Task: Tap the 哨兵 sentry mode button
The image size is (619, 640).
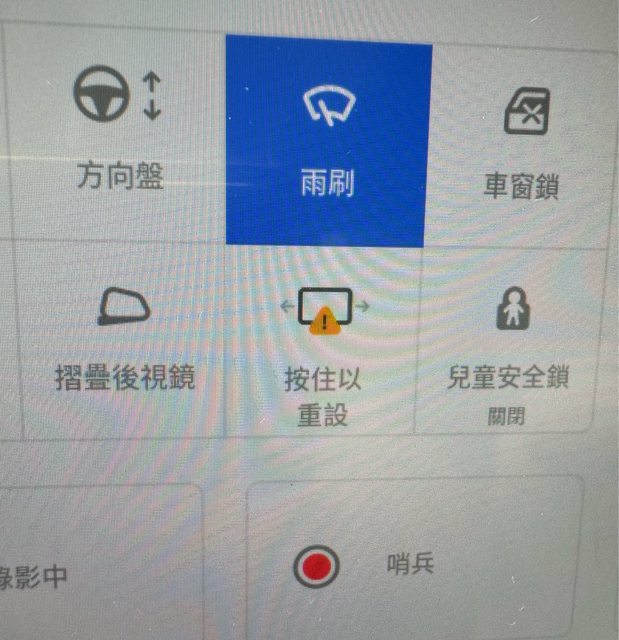Action: point(412,565)
